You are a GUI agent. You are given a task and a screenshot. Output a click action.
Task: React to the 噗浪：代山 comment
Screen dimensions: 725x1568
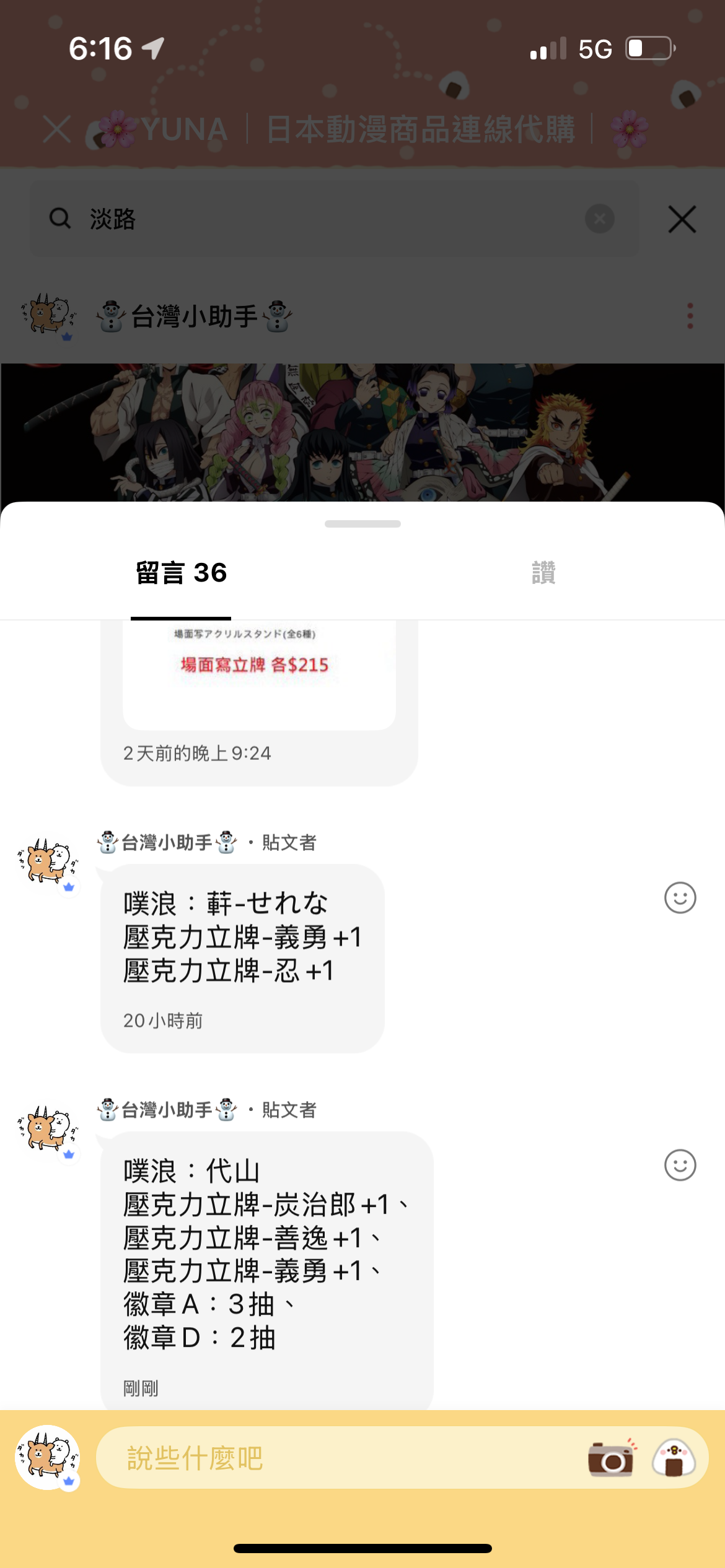coord(680,1165)
